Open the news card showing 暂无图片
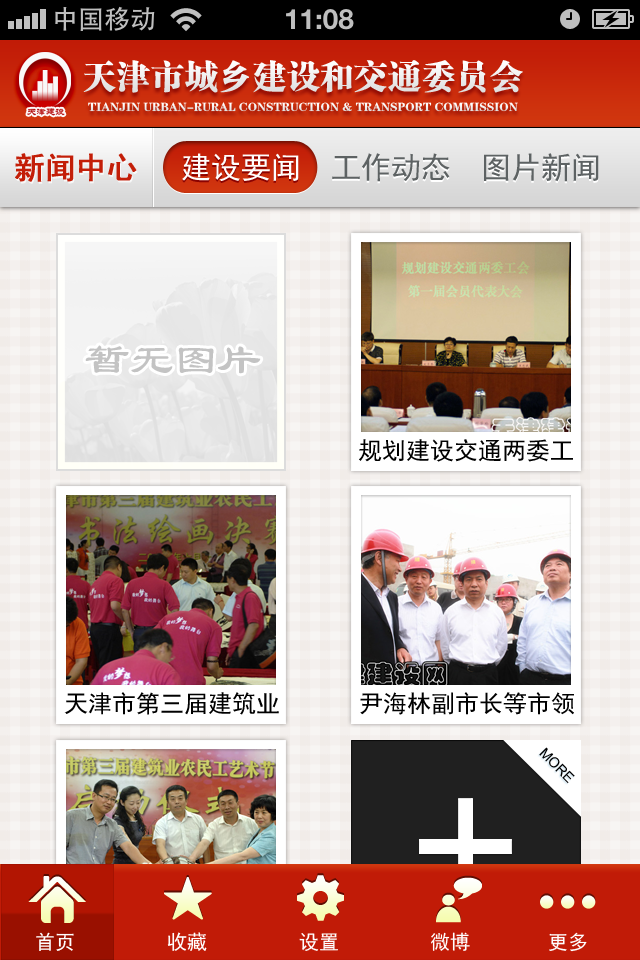 (x=171, y=351)
